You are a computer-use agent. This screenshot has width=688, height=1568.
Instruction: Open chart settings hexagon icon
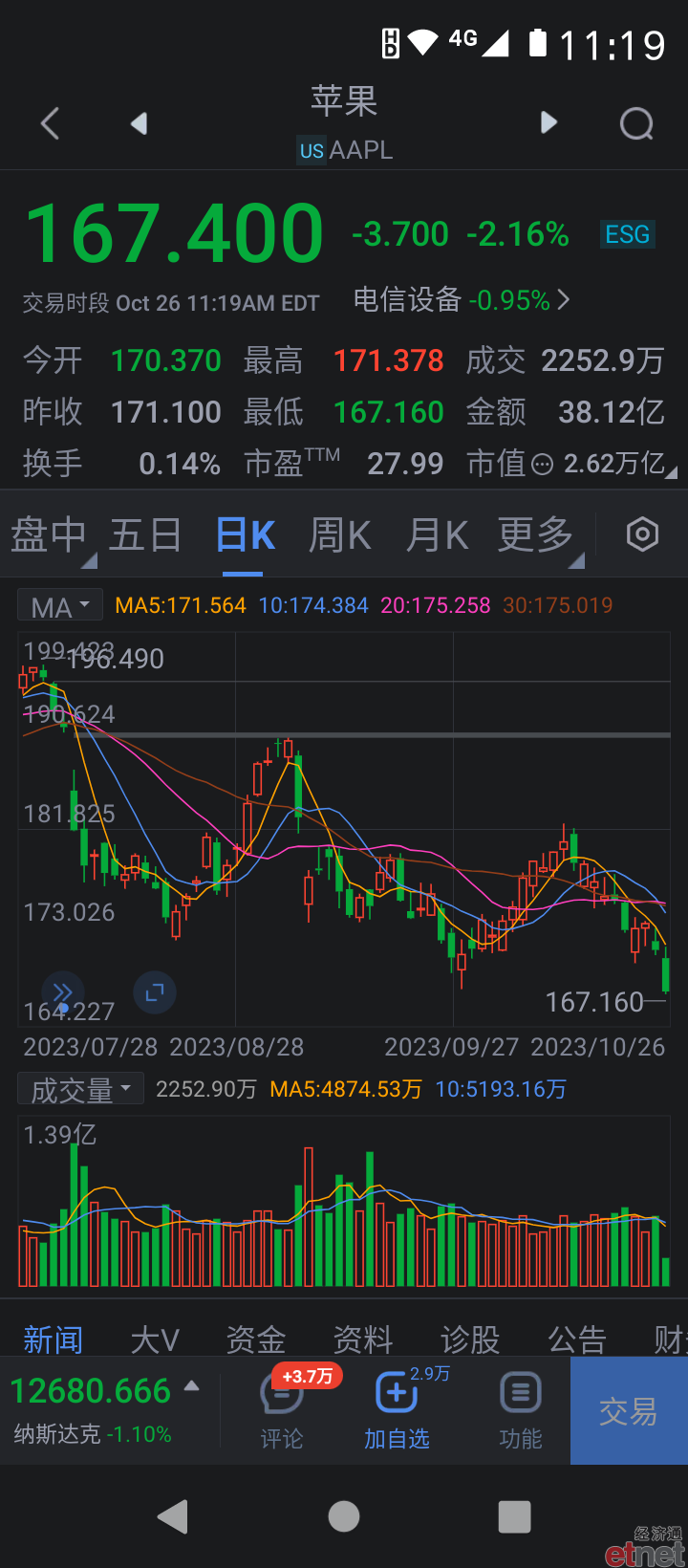pos(642,534)
